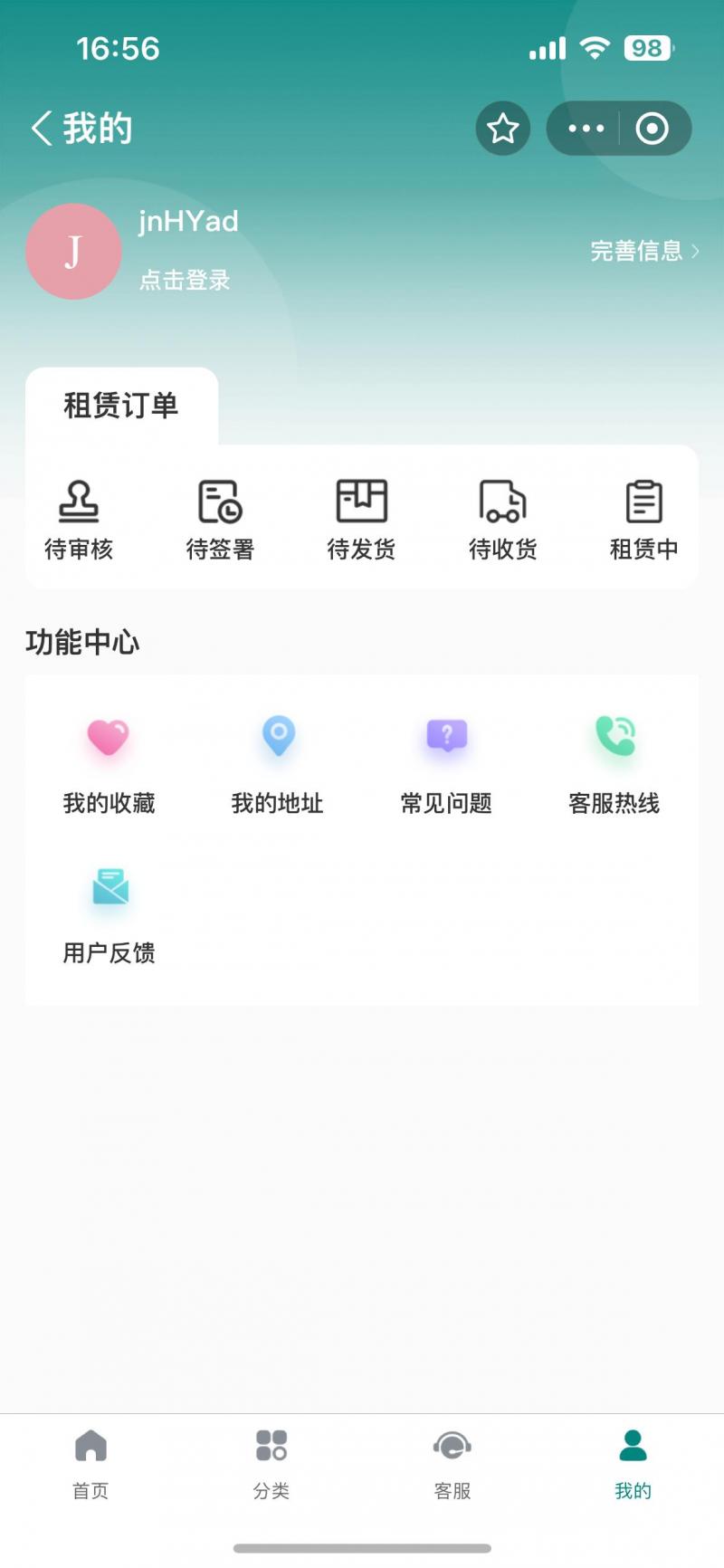This screenshot has width=724, height=1568.
Task: Check 待发货 rental orders
Action: point(361,520)
